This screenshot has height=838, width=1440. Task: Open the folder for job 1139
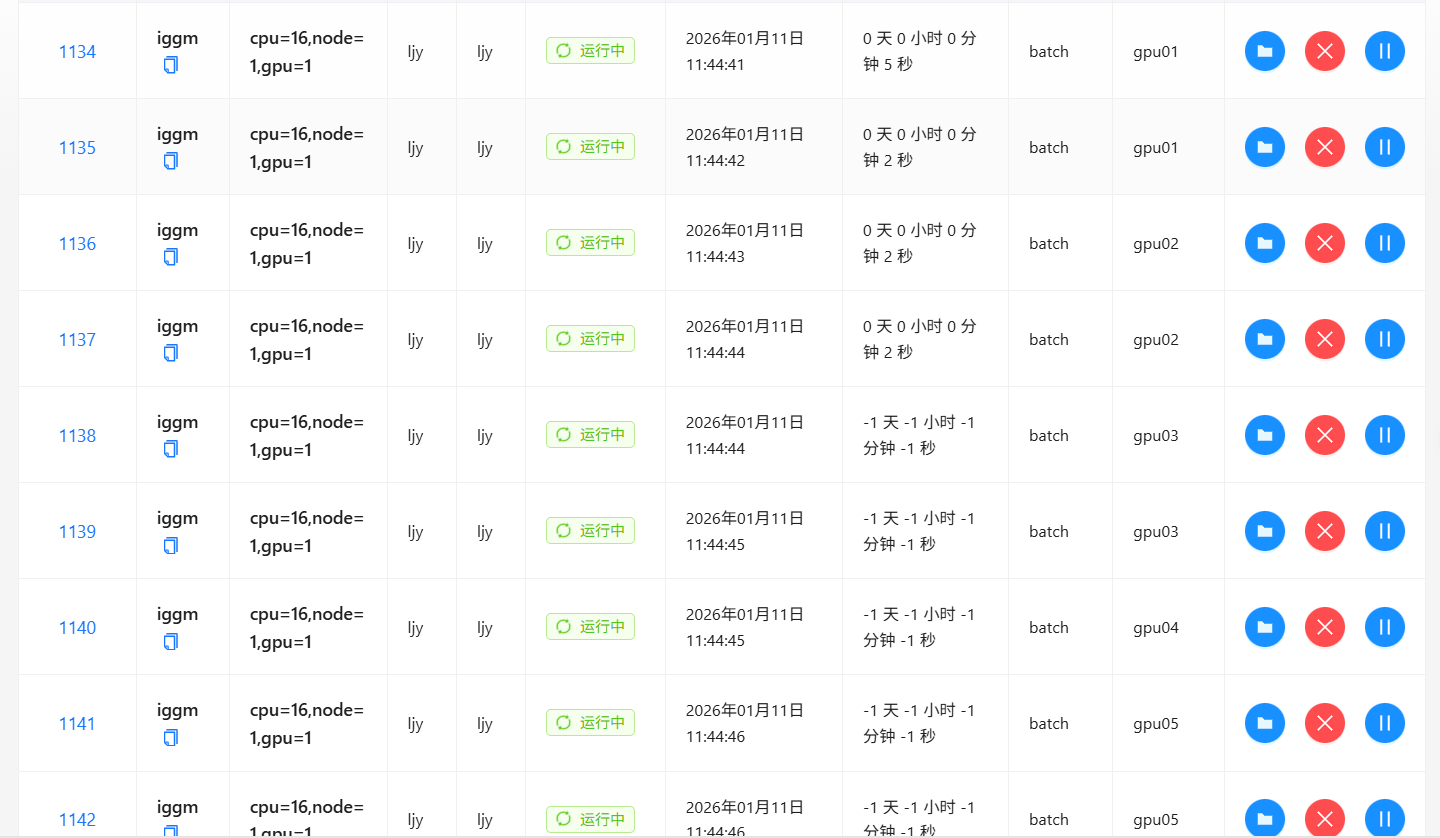pyautogui.click(x=1264, y=531)
